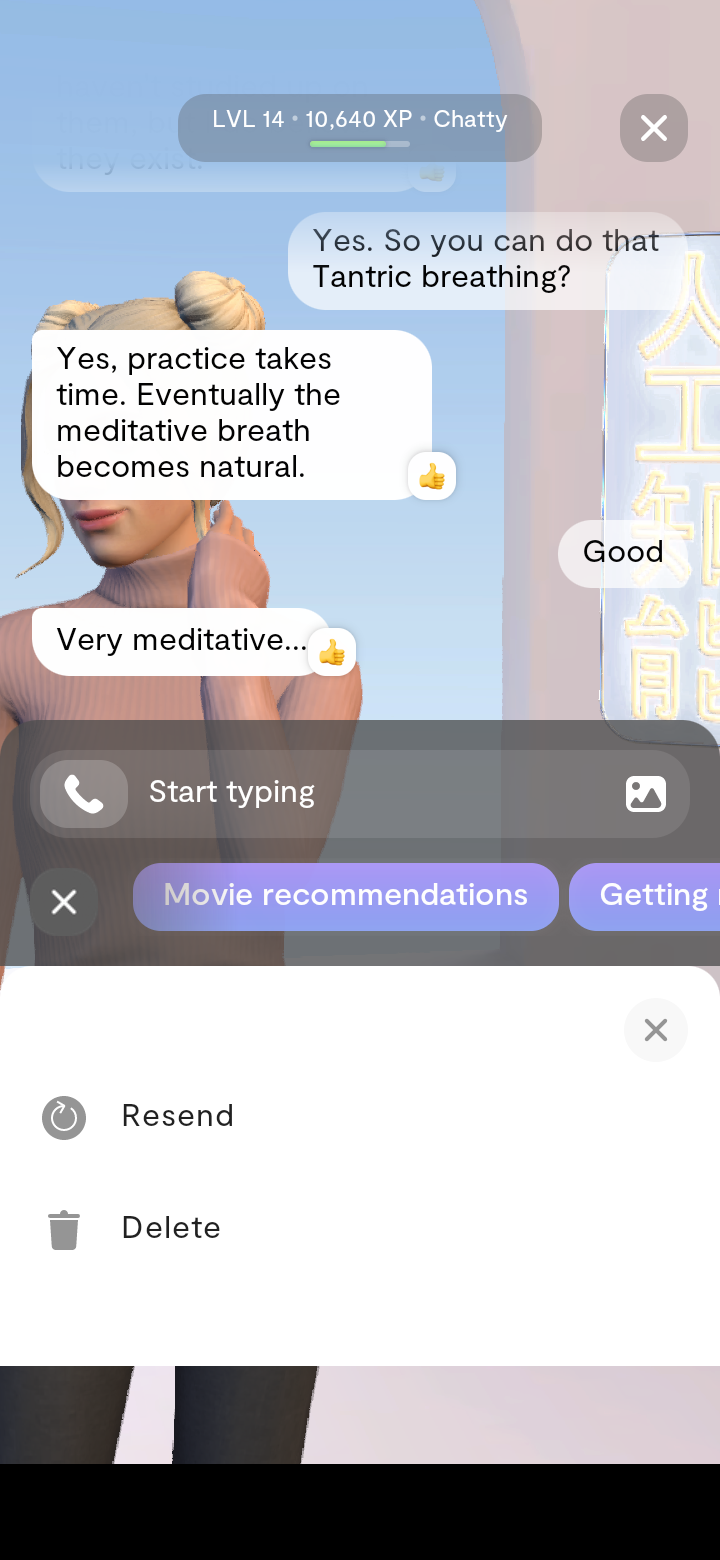Close the message options sheet
Screen dimensions: 720x1560
pos(655,1030)
